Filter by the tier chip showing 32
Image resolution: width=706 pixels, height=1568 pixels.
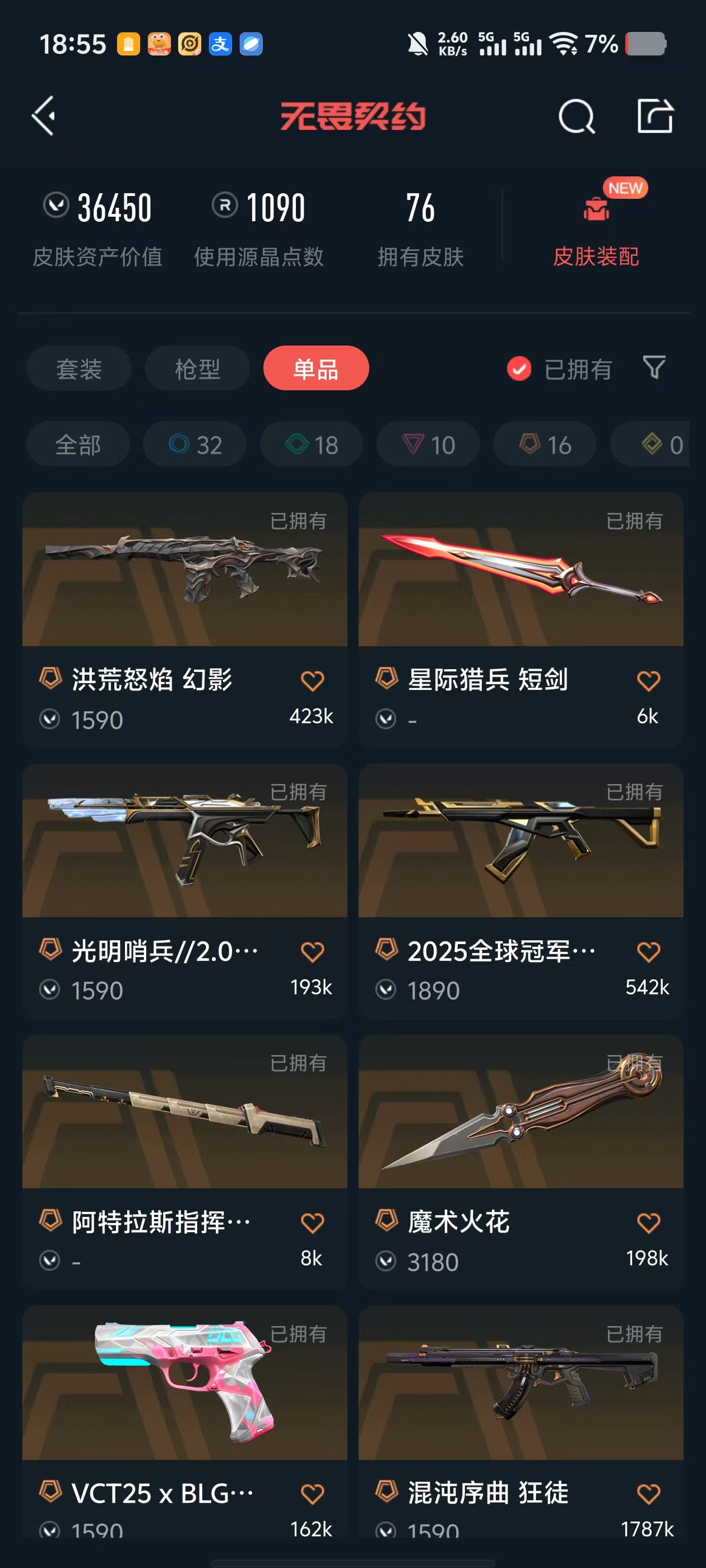(194, 444)
